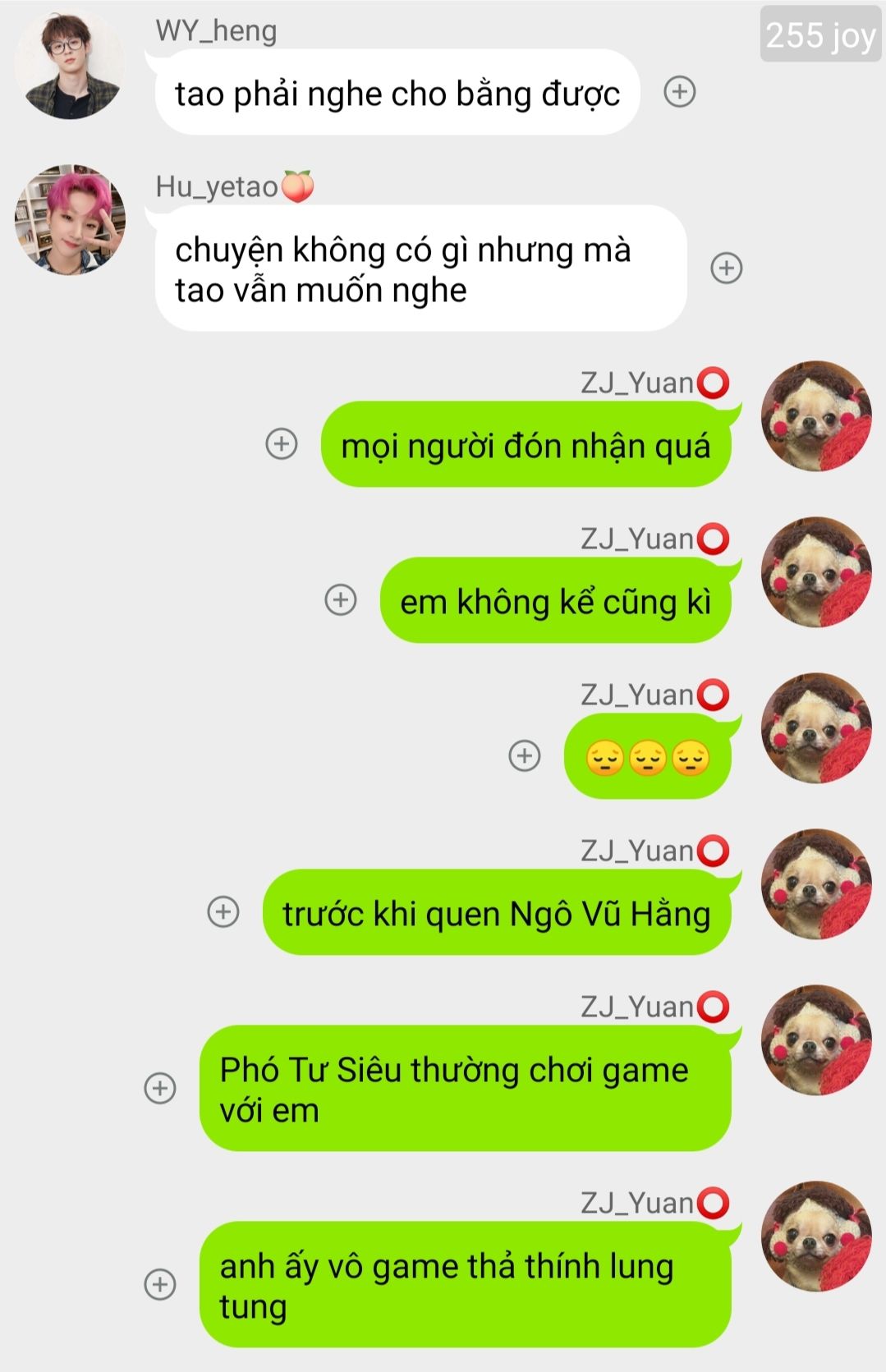This screenshot has width=886, height=1372.
Task: Comment on "anh ấy vô game thả thính"
Action: (160, 1283)
